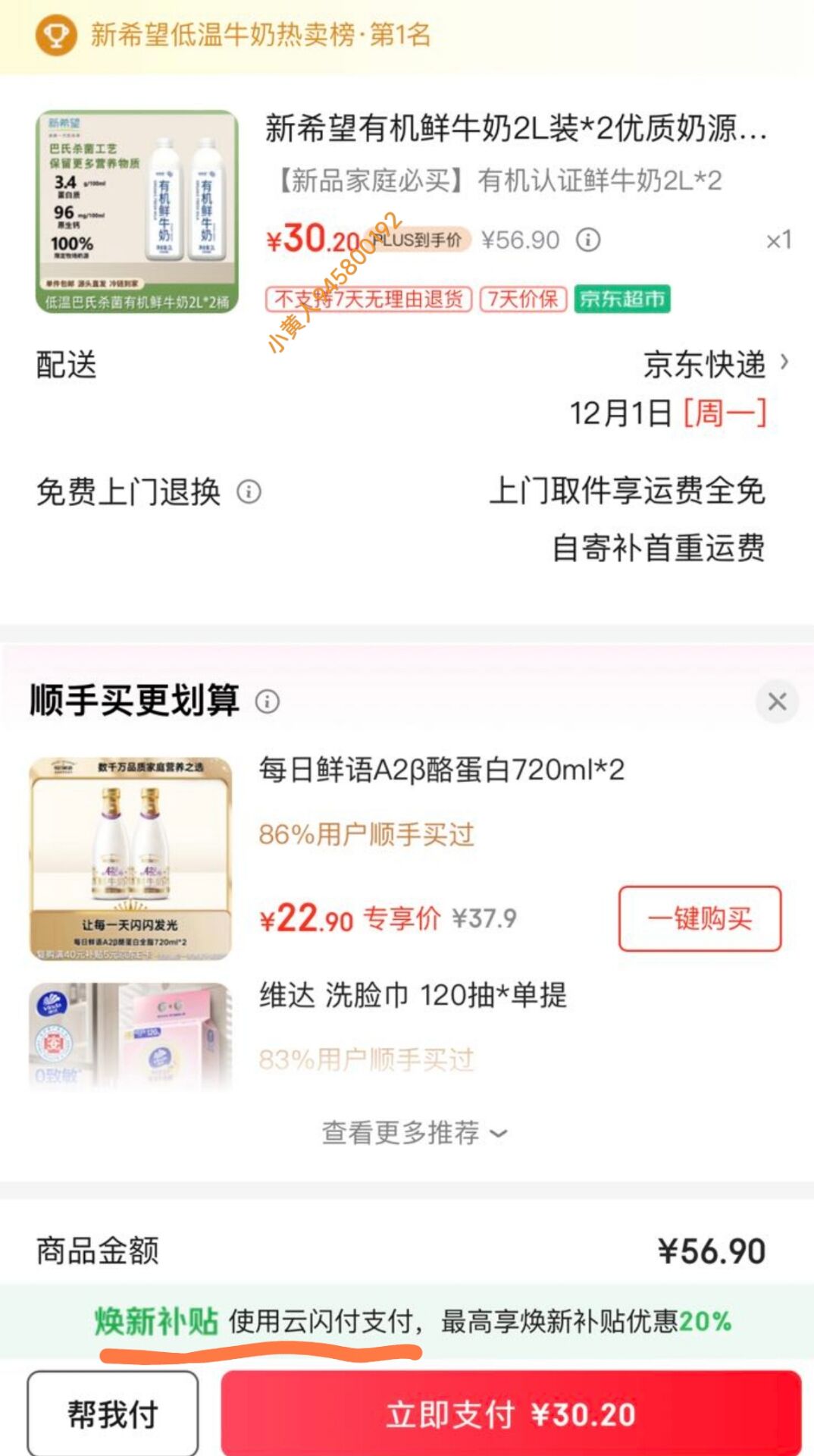This screenshot has width=814, height=1456.
Task: Open the 每日鲜语 milk product image
Action: [130, 858]
